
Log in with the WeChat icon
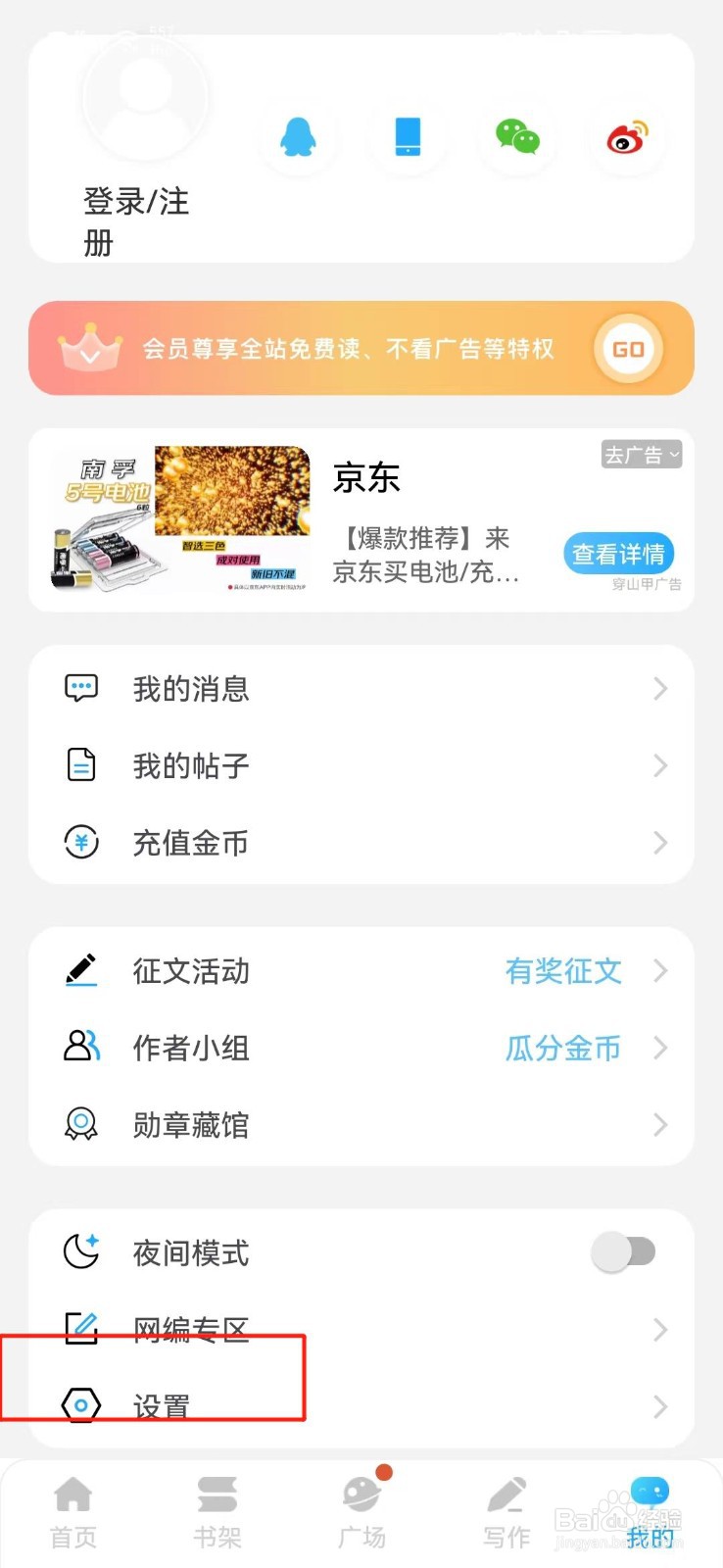click(517, 137)
